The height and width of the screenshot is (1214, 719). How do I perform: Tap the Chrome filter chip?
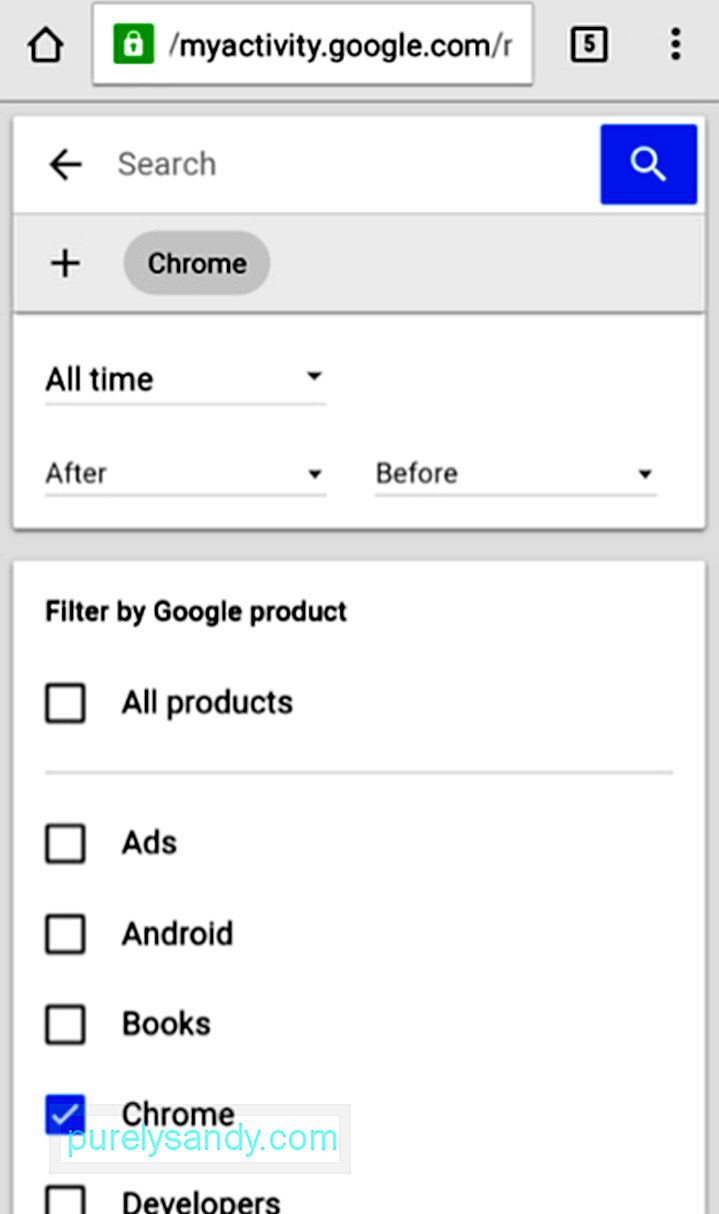pos(197,263)
